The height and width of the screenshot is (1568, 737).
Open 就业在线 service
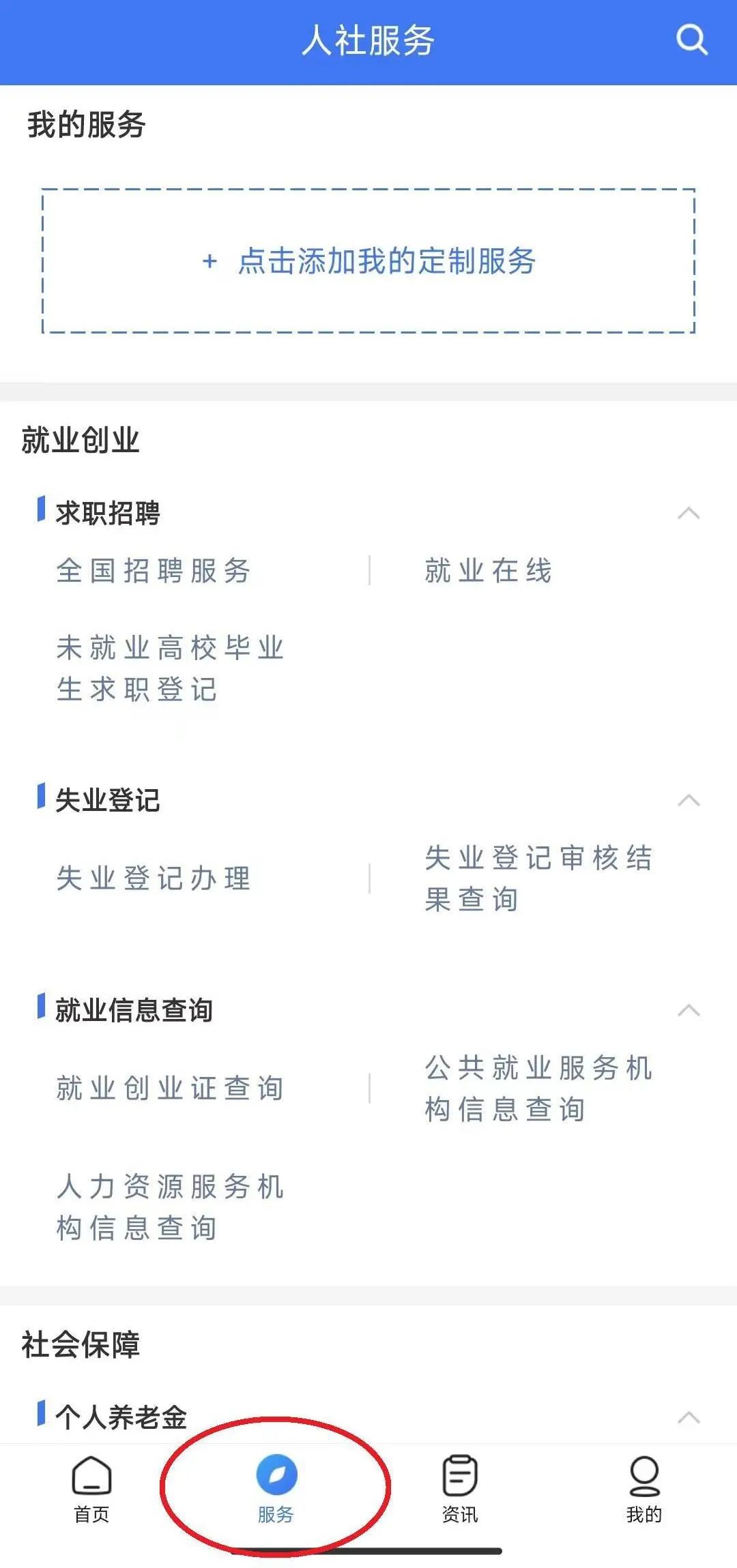[488, 571]
